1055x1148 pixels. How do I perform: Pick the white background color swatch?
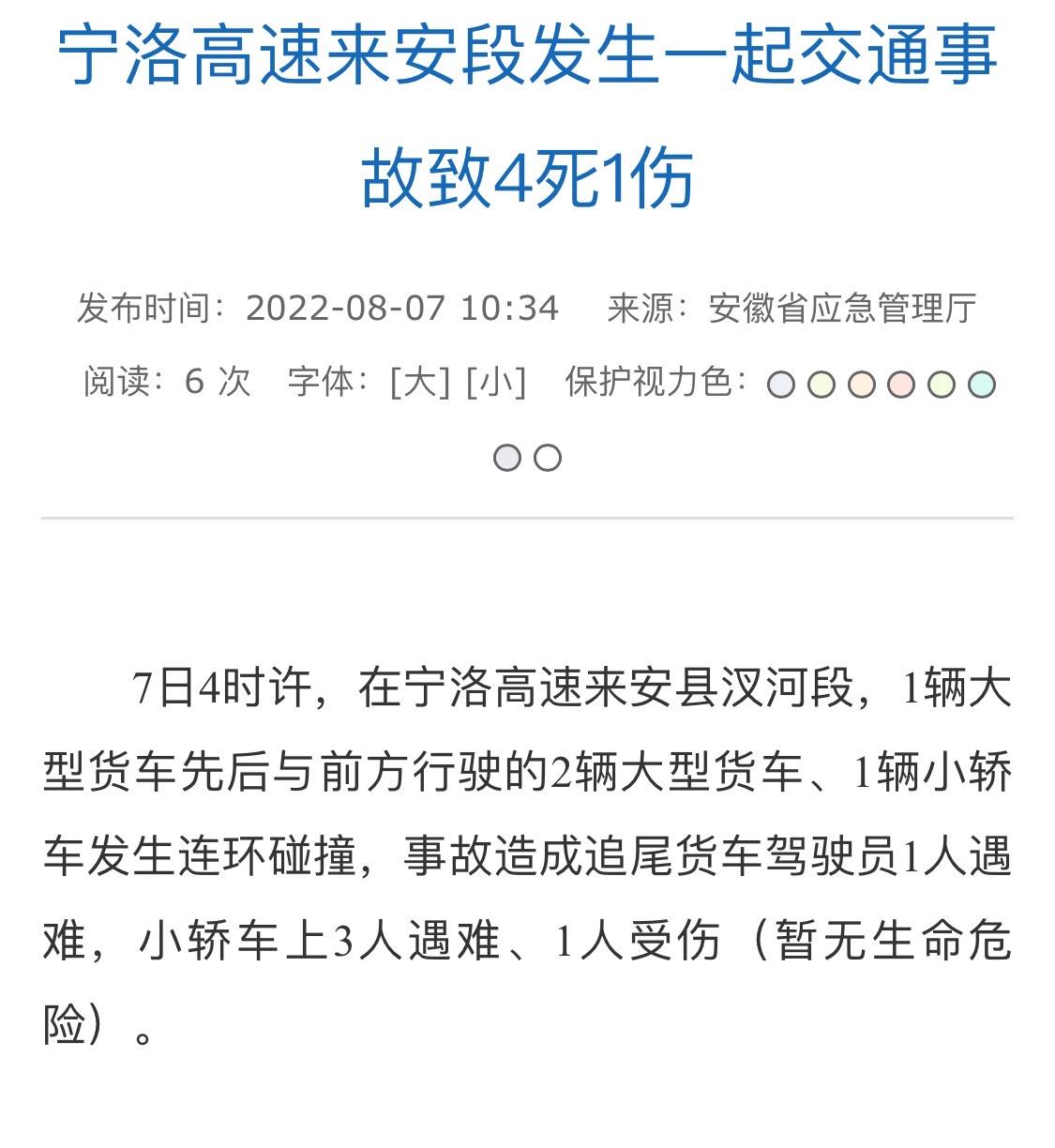click(548, 458)
